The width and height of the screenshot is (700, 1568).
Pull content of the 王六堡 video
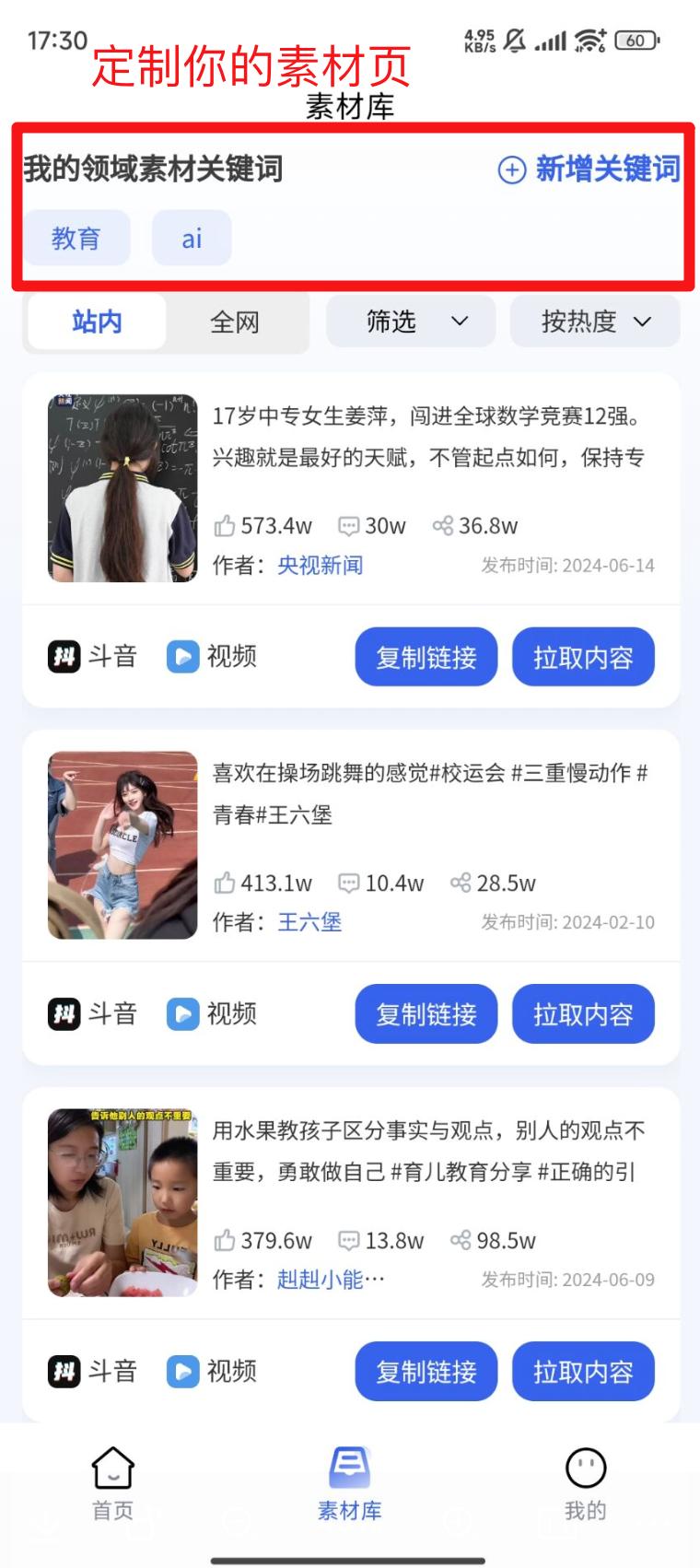tap(583, 1014)
